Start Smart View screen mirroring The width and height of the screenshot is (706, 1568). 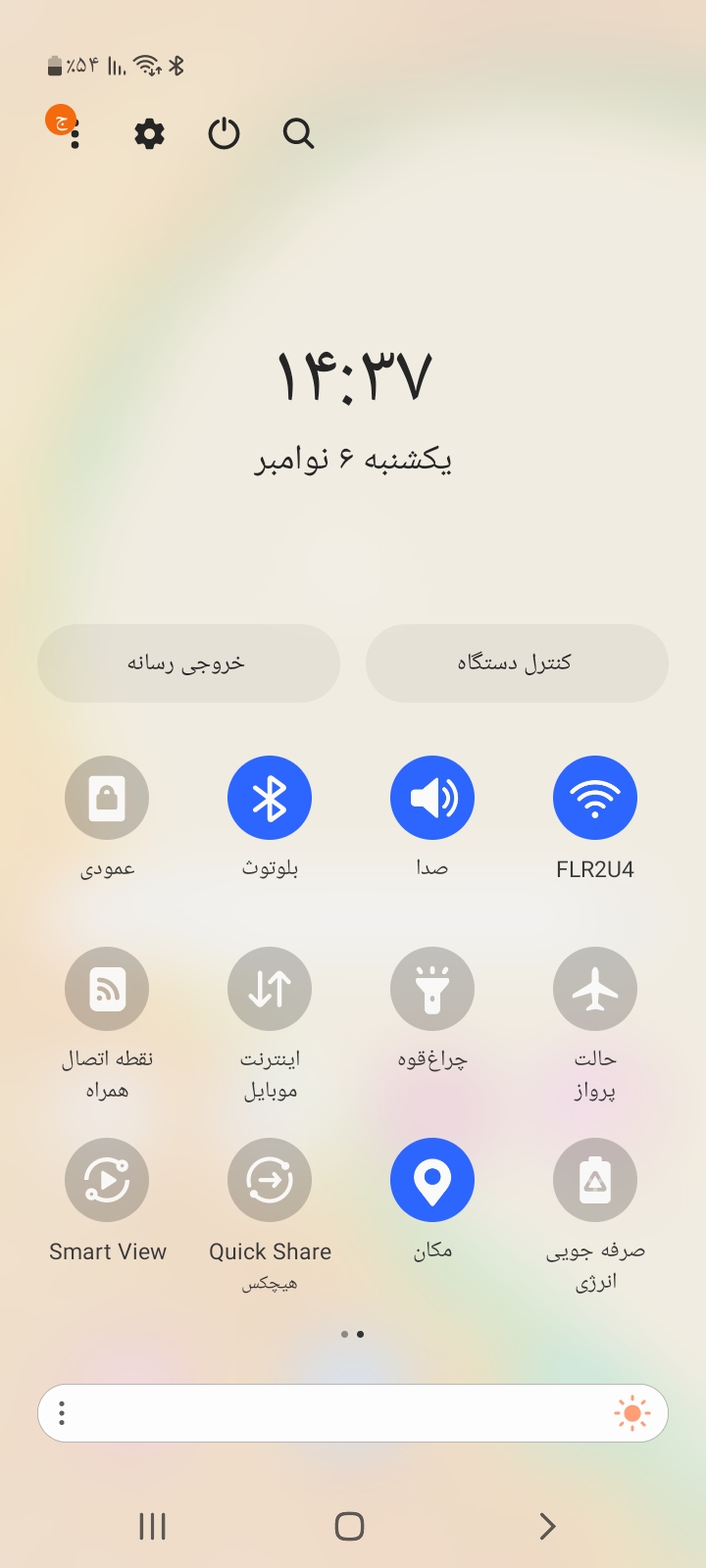click(x=107, y=1180)
